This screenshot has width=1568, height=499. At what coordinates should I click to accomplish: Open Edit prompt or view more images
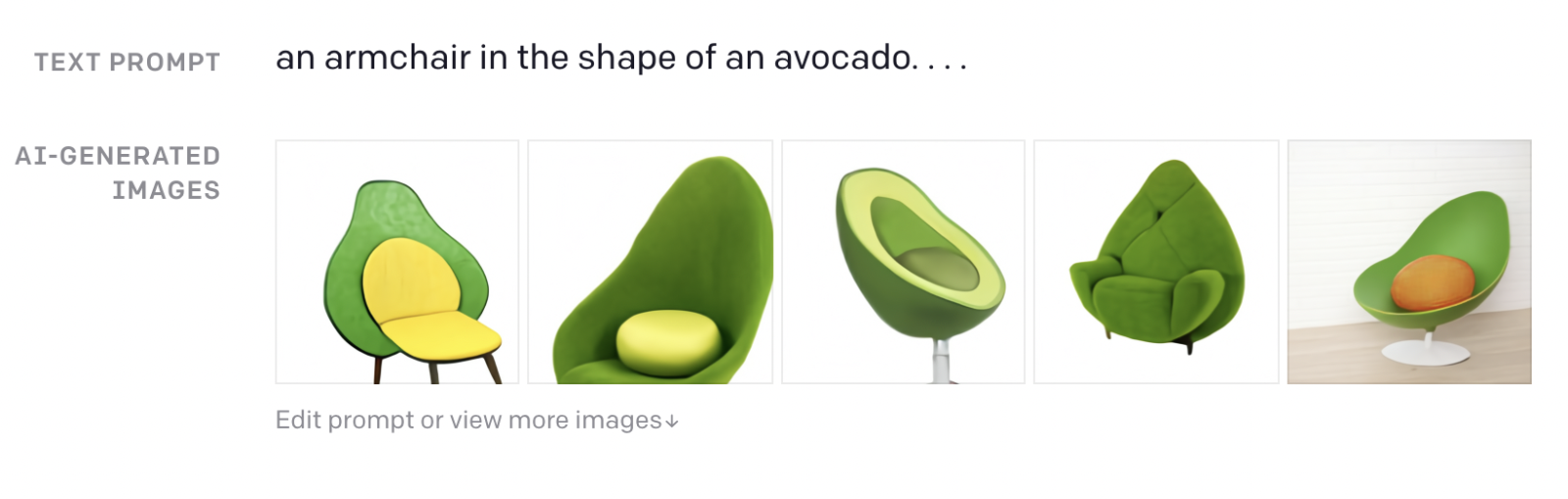point(476,421)
